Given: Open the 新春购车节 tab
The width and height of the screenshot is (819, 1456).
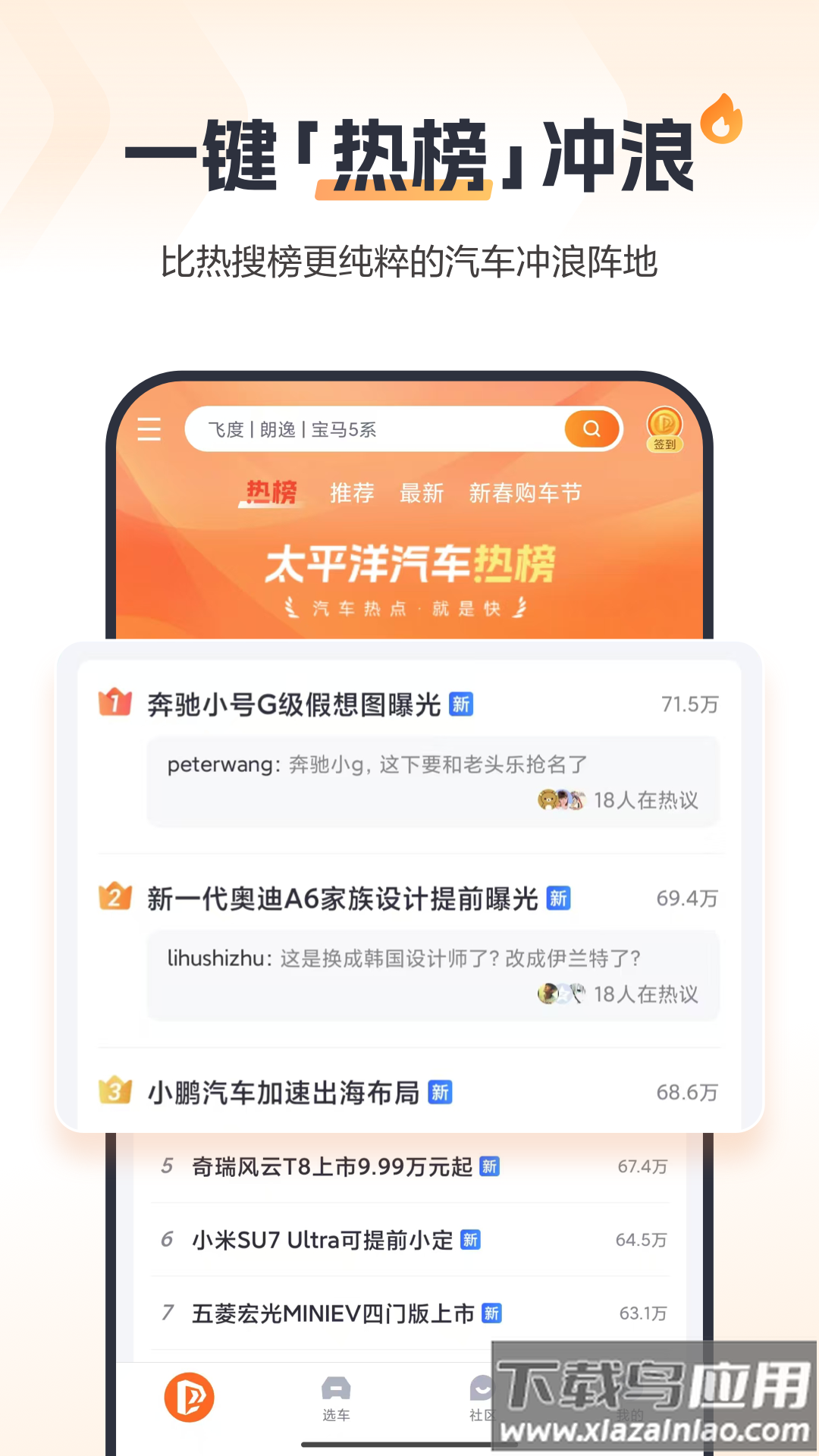Looking at the screenshot, I should (x=524, y=493).
